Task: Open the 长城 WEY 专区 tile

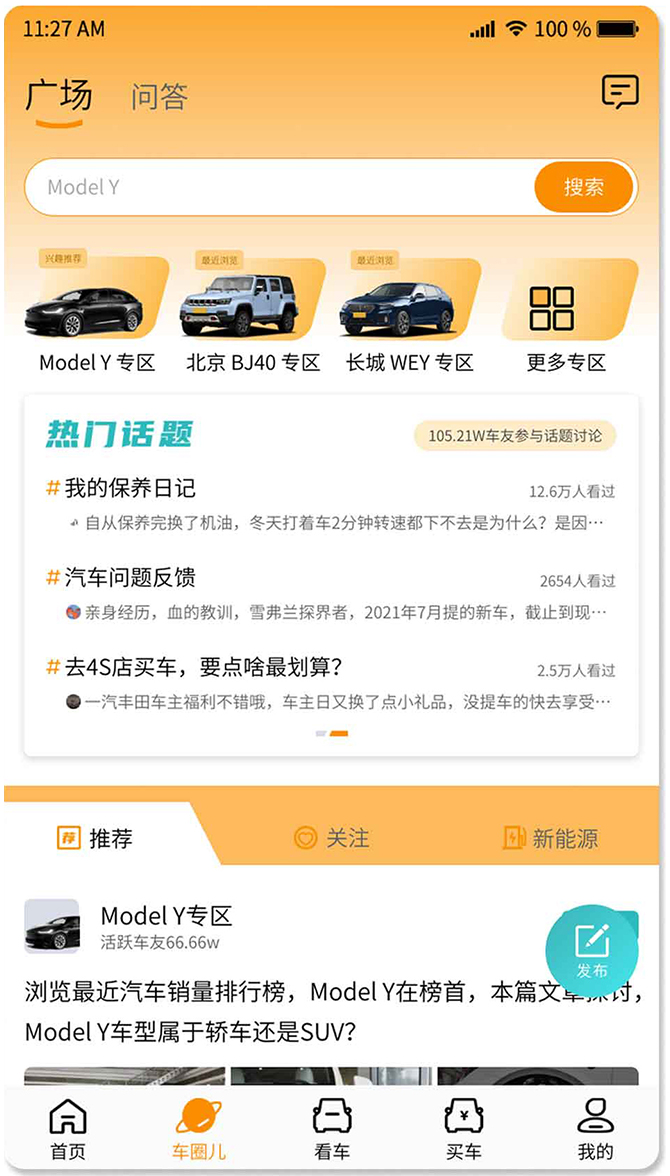Action: [409, 315]
